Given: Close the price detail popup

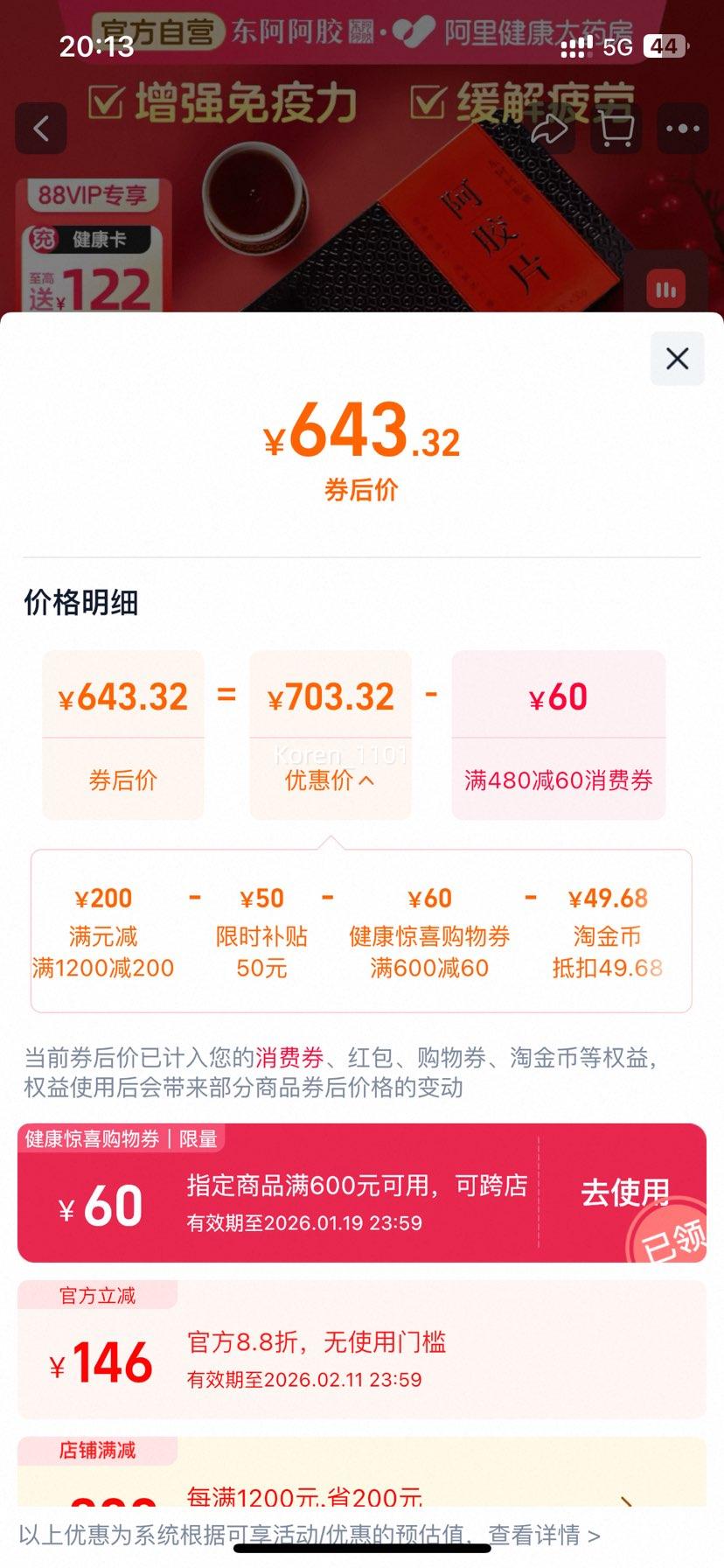Looking at the screenshot, I should [676, 359].
